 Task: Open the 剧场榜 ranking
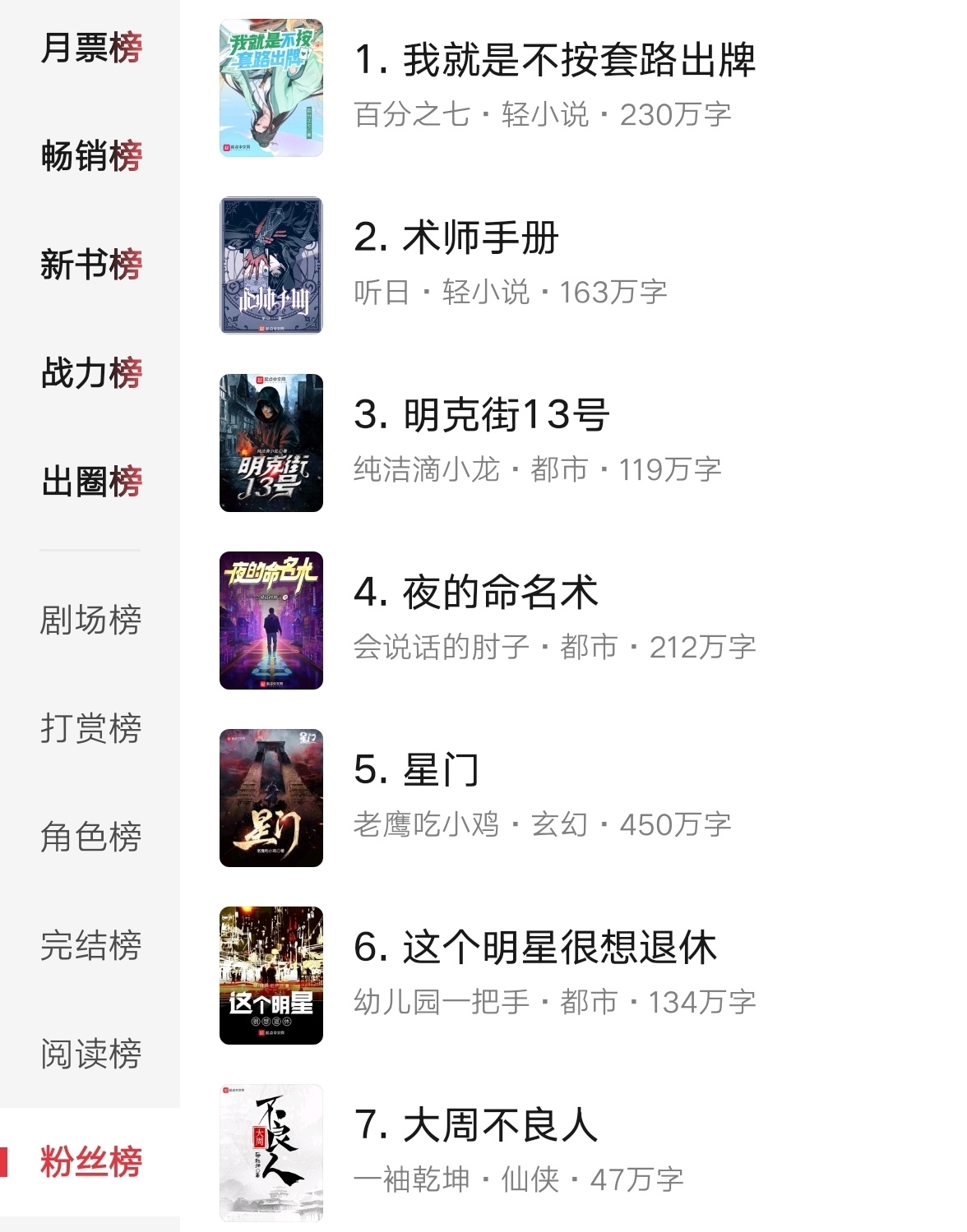[90, 620]
